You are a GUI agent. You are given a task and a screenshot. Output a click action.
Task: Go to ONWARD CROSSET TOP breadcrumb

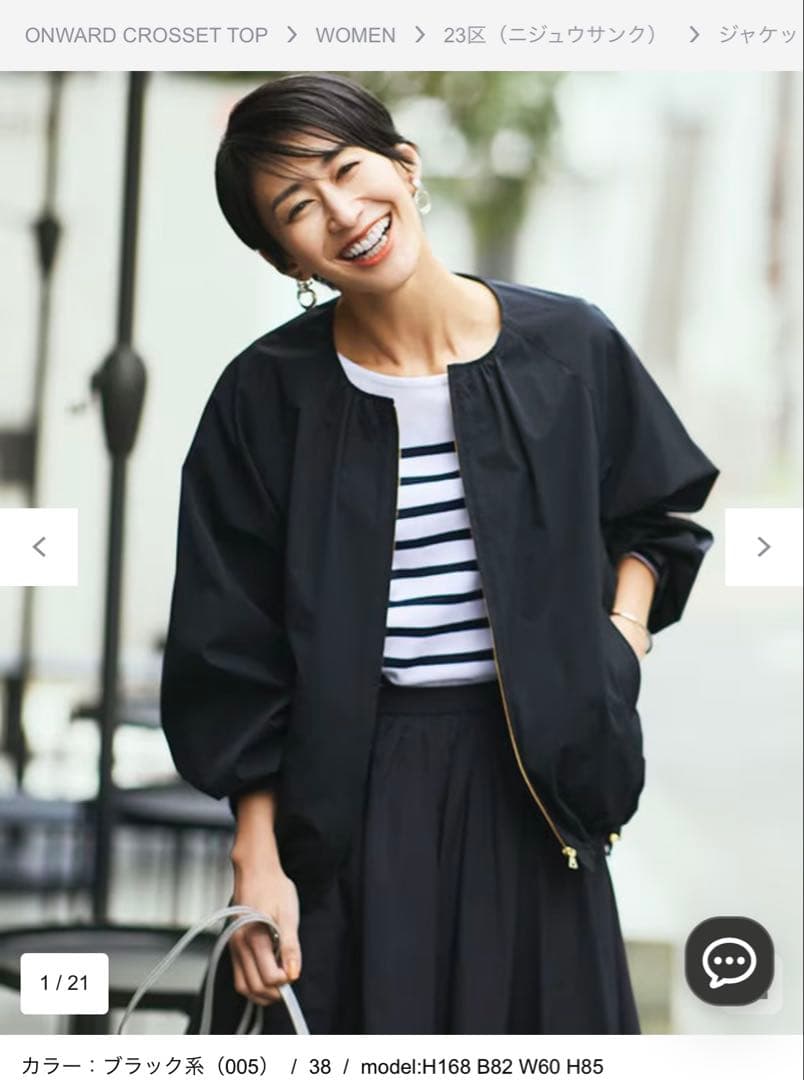point(146,35)
